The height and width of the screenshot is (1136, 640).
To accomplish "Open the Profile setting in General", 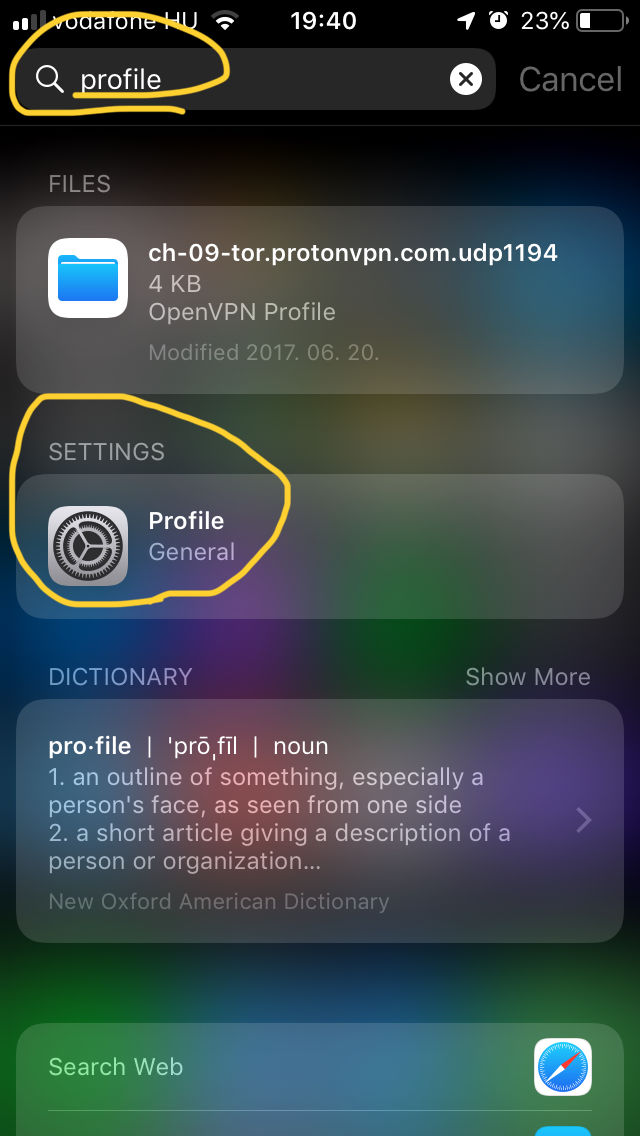I will pyautogui.click(x=320, y=546).
